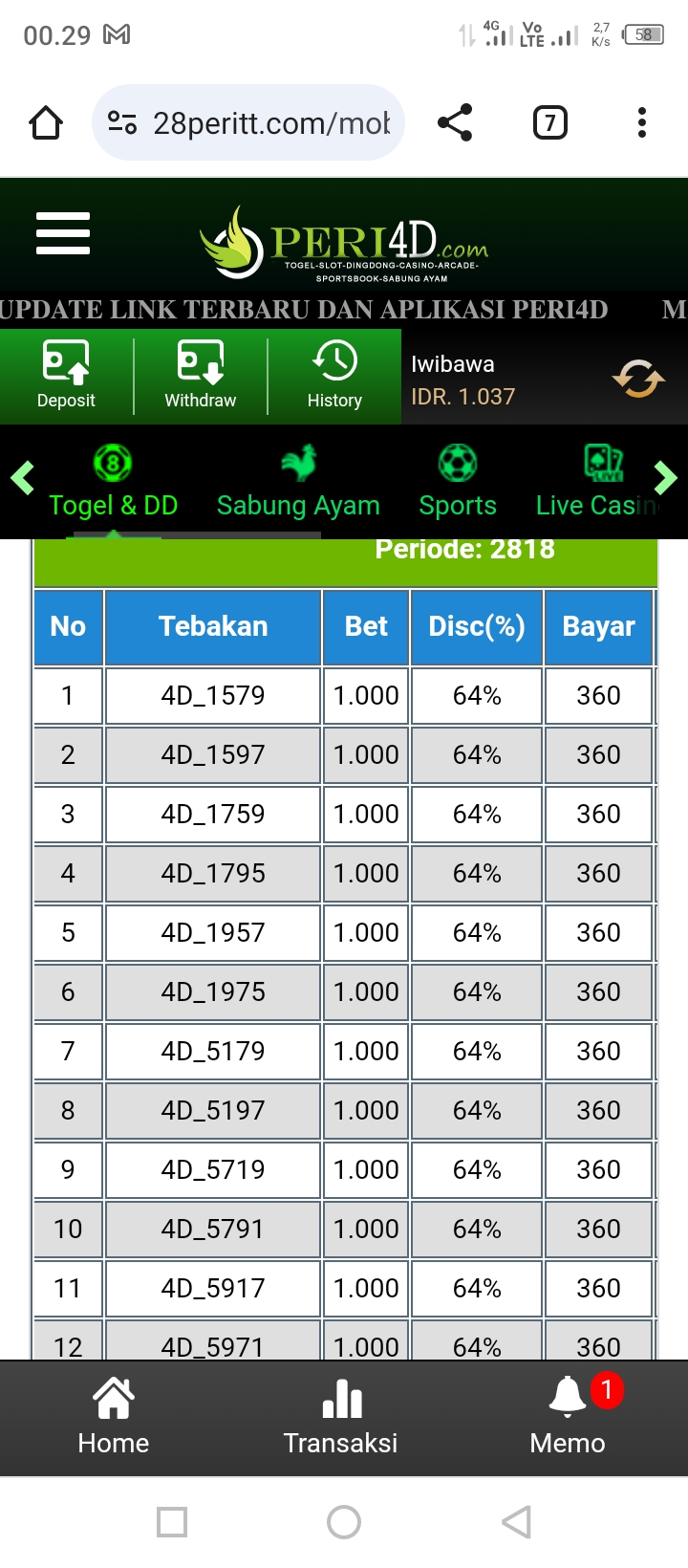Open the Withdraw page

pos(201,376)
